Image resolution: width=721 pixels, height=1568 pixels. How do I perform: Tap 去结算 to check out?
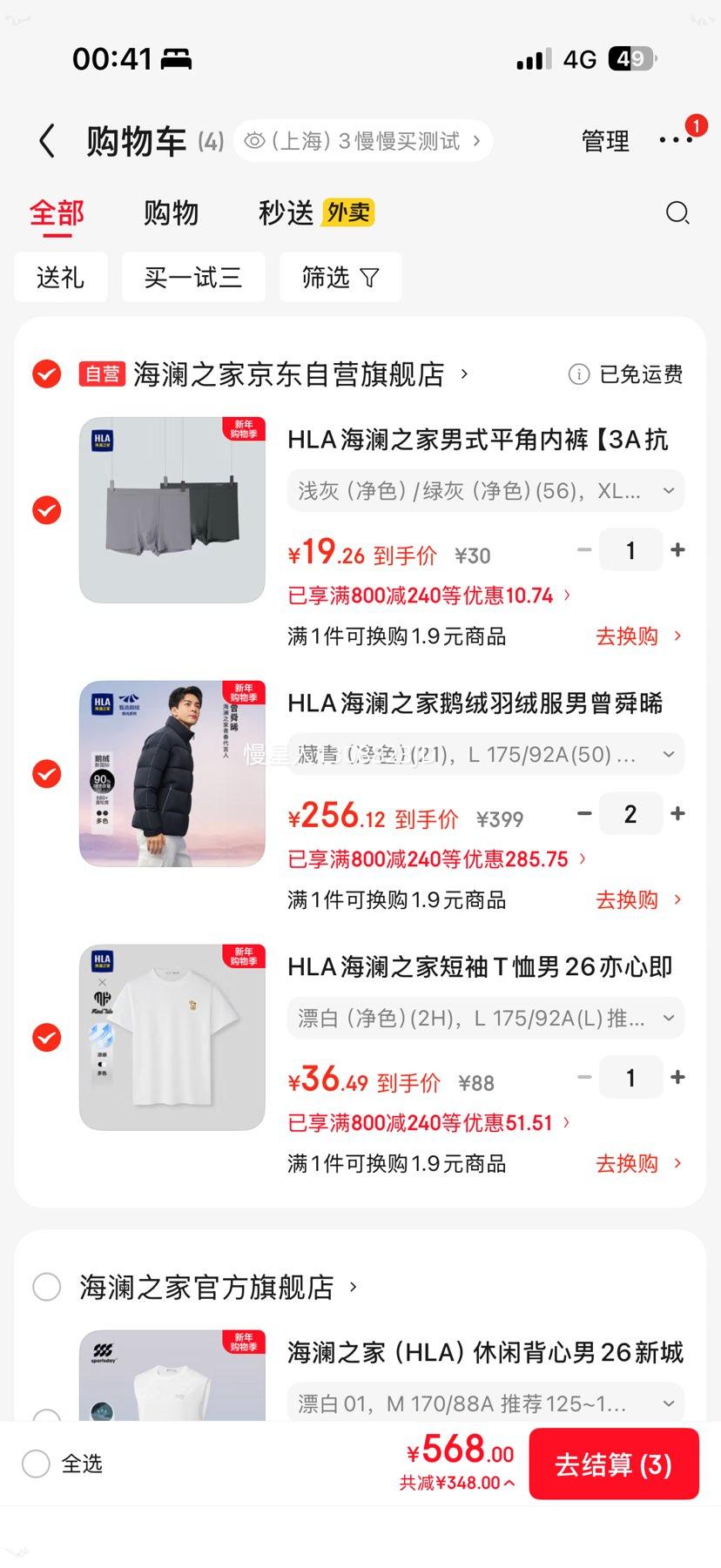point(613,1464)
